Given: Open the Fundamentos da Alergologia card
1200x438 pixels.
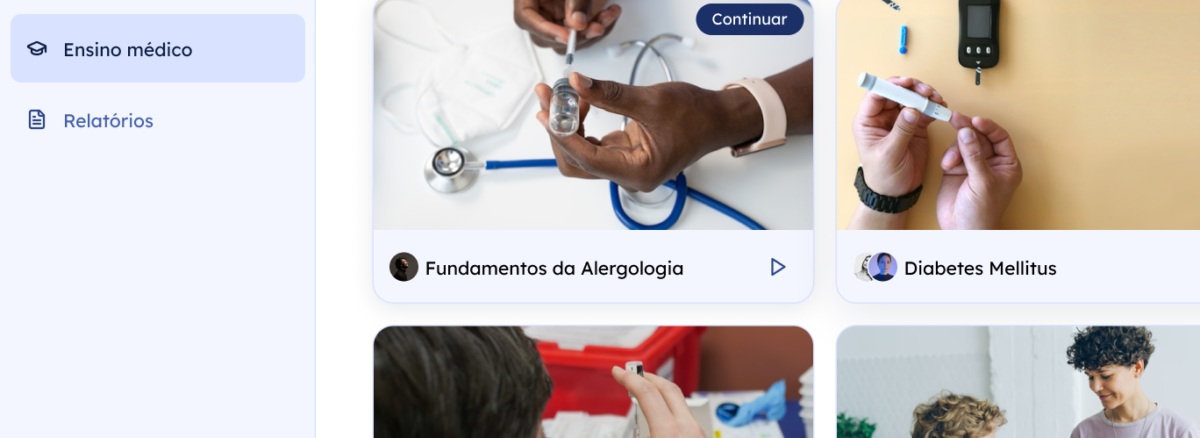Looking at the screenshot, I should tap(554, 268).
